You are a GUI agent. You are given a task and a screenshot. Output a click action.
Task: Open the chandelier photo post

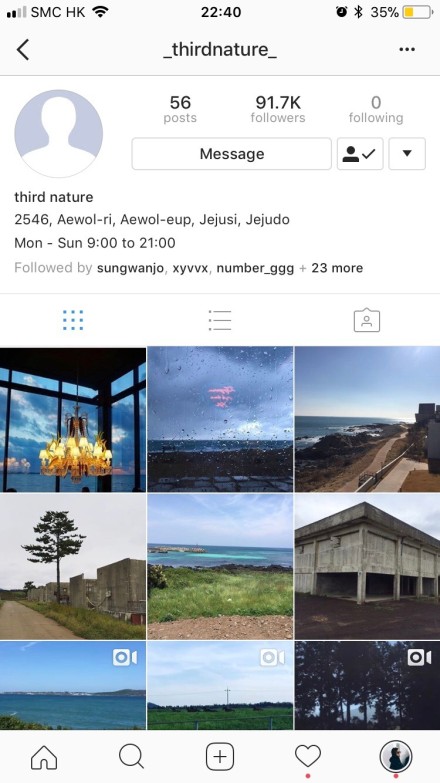click(73, 419)
